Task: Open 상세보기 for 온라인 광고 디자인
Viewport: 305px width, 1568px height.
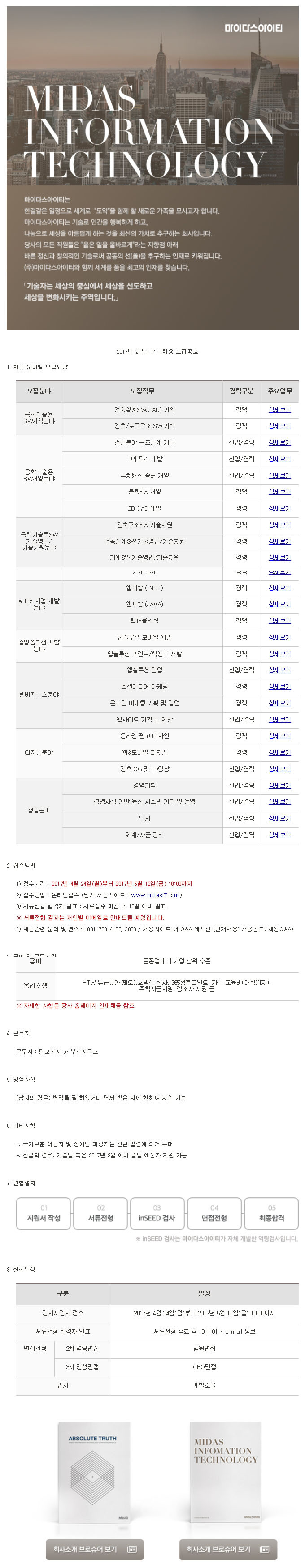Action: pos(279,736)
